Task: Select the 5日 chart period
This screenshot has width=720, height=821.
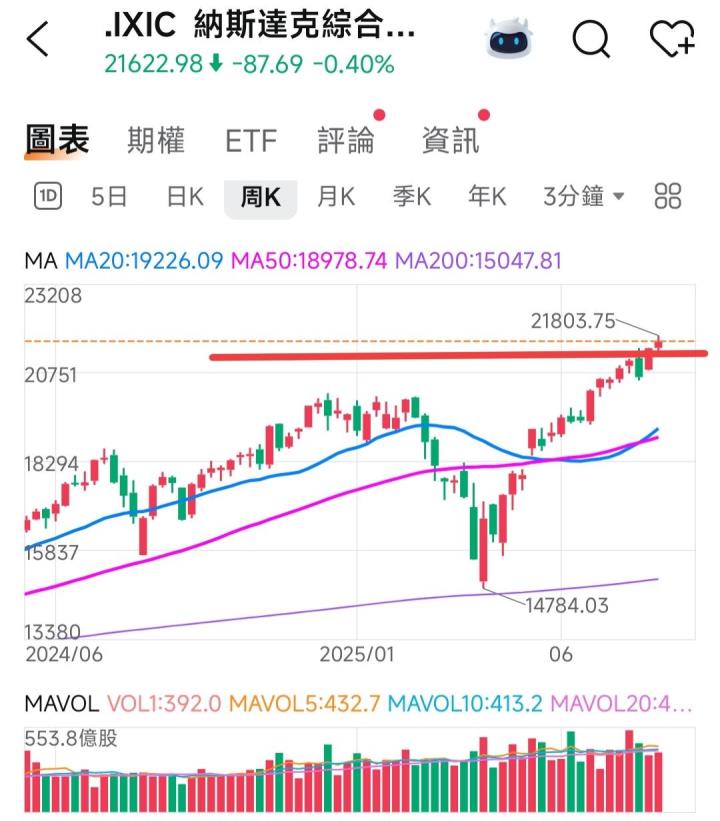Action: point(109,197)
